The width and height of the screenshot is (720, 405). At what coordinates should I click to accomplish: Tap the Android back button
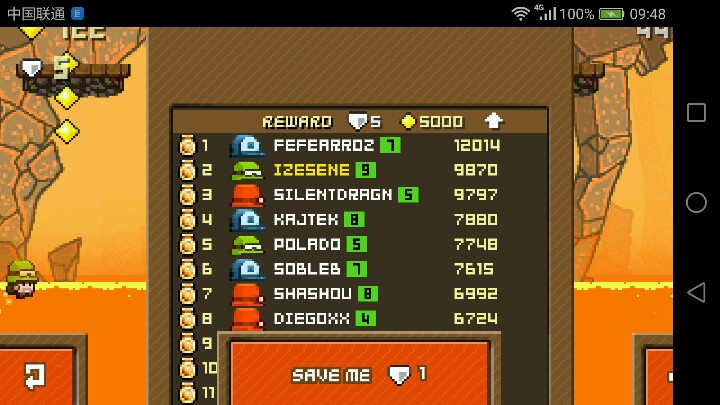(696, 292)
